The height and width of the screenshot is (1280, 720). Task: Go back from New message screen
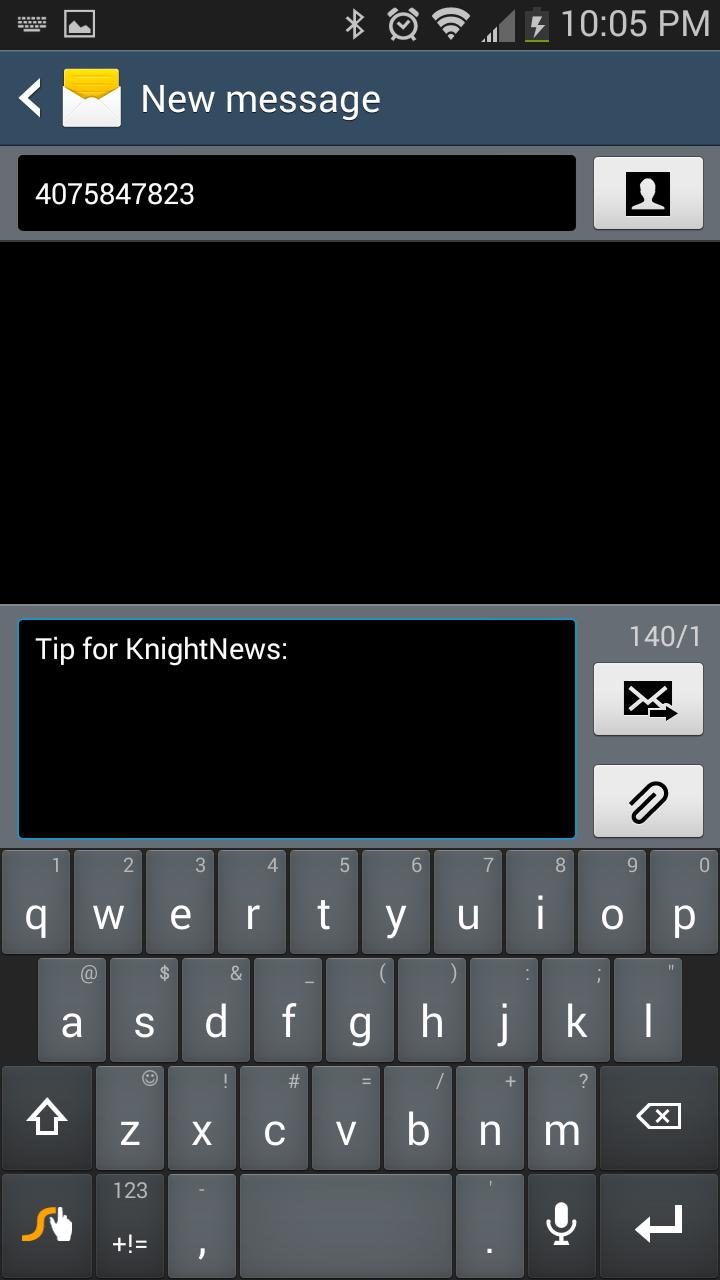coord(32,98)
